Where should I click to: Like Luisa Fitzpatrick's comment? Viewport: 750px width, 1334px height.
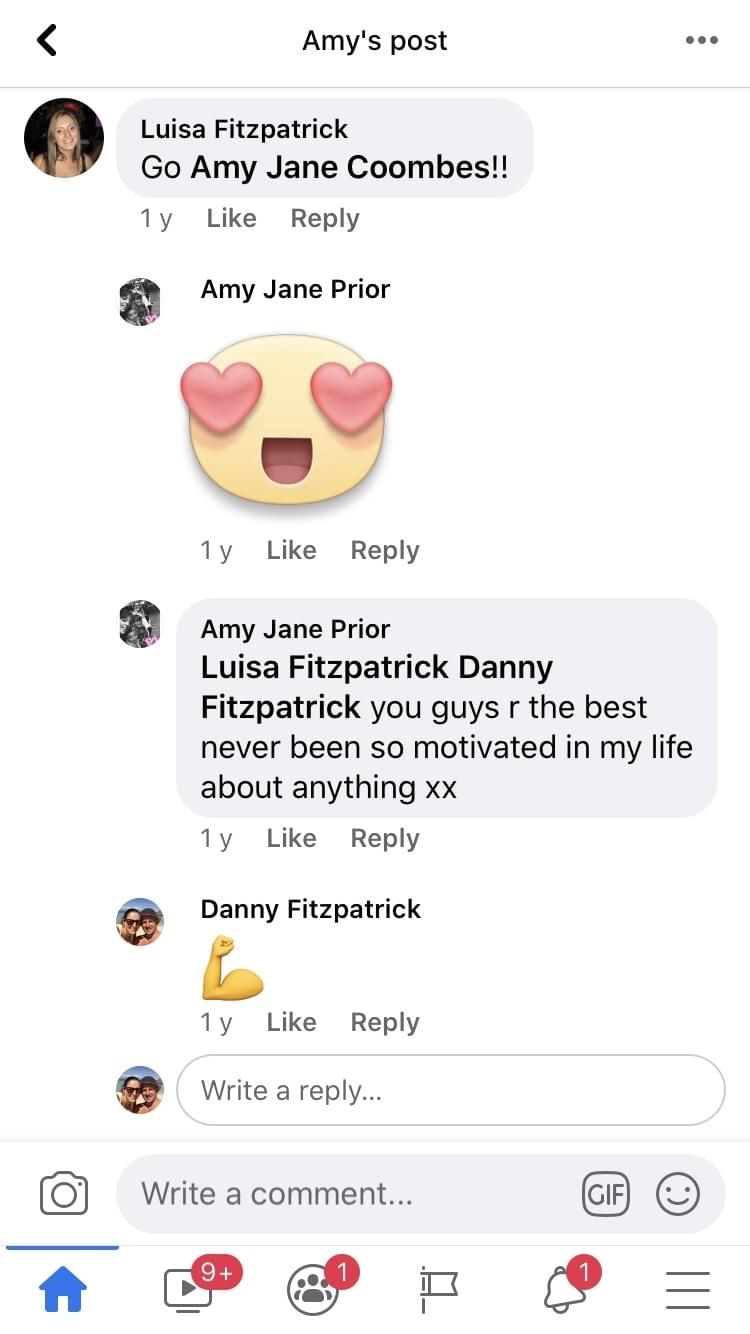231,218
